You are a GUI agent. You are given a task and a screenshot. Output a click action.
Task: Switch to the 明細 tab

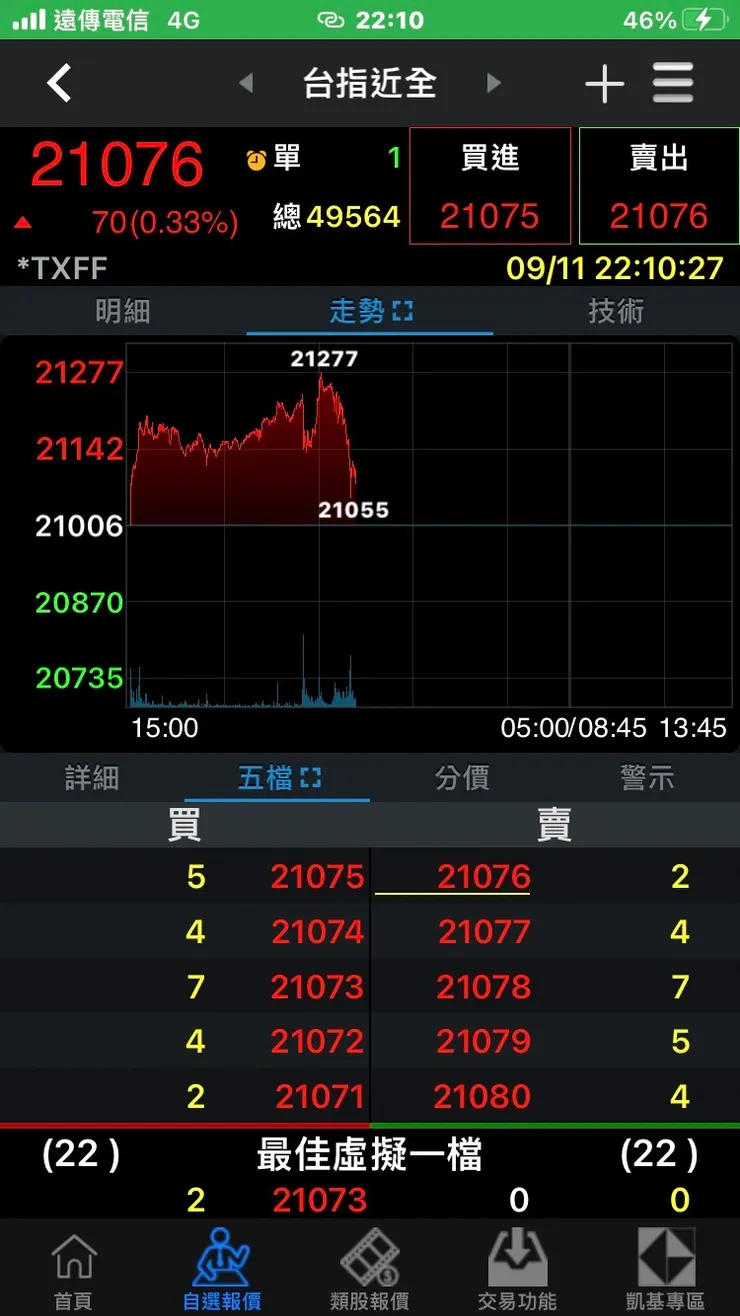point(123,311)
